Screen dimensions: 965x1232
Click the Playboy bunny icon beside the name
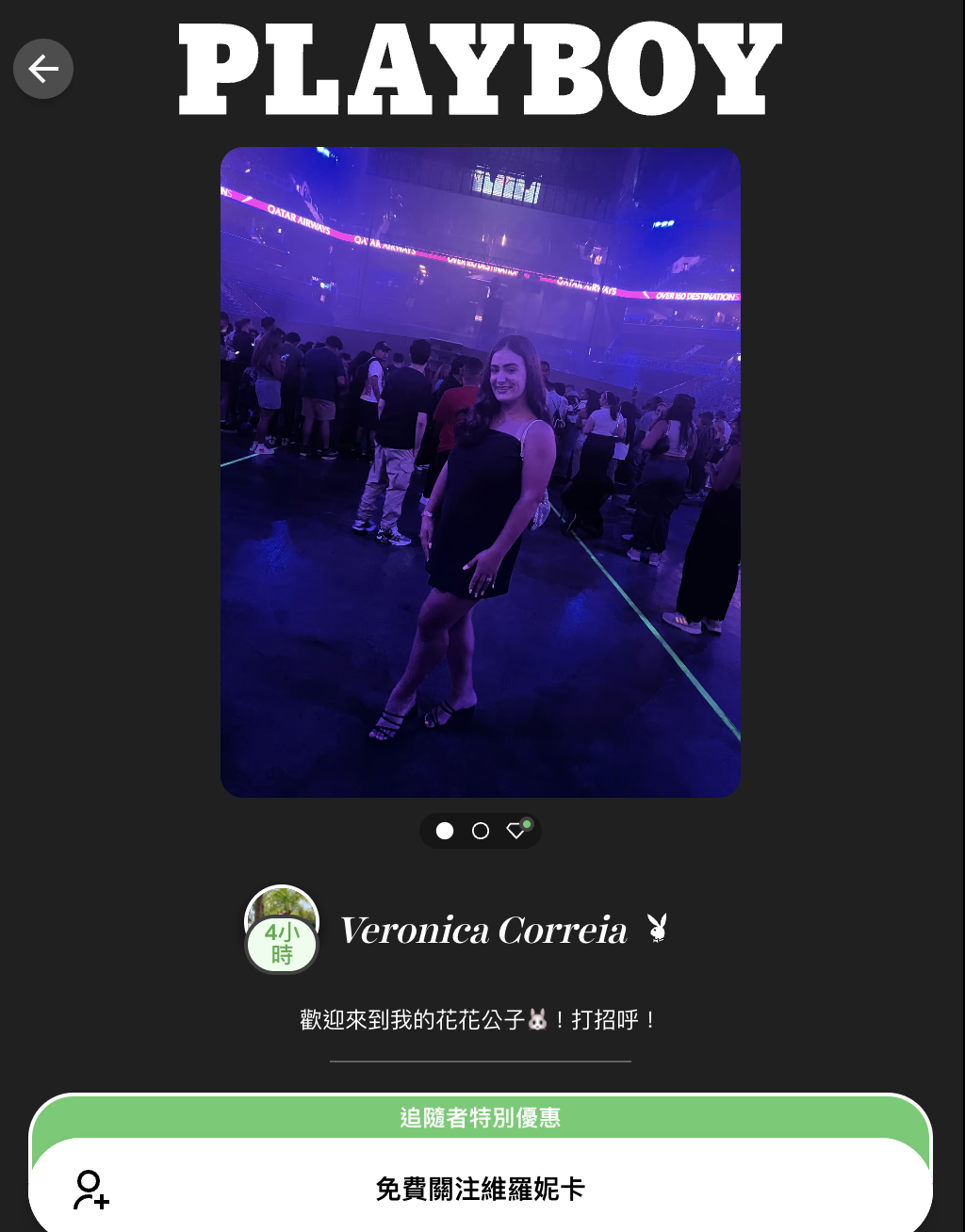(x=658, y=928)
